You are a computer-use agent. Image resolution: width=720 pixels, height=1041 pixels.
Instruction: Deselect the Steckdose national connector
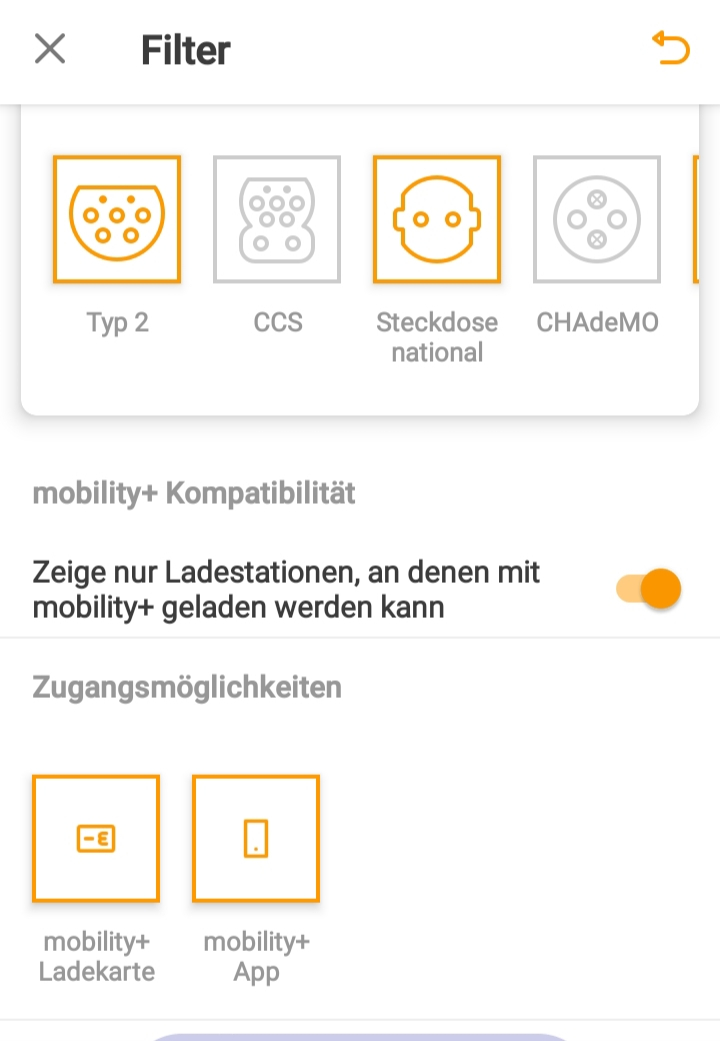(x=437, y=219)
